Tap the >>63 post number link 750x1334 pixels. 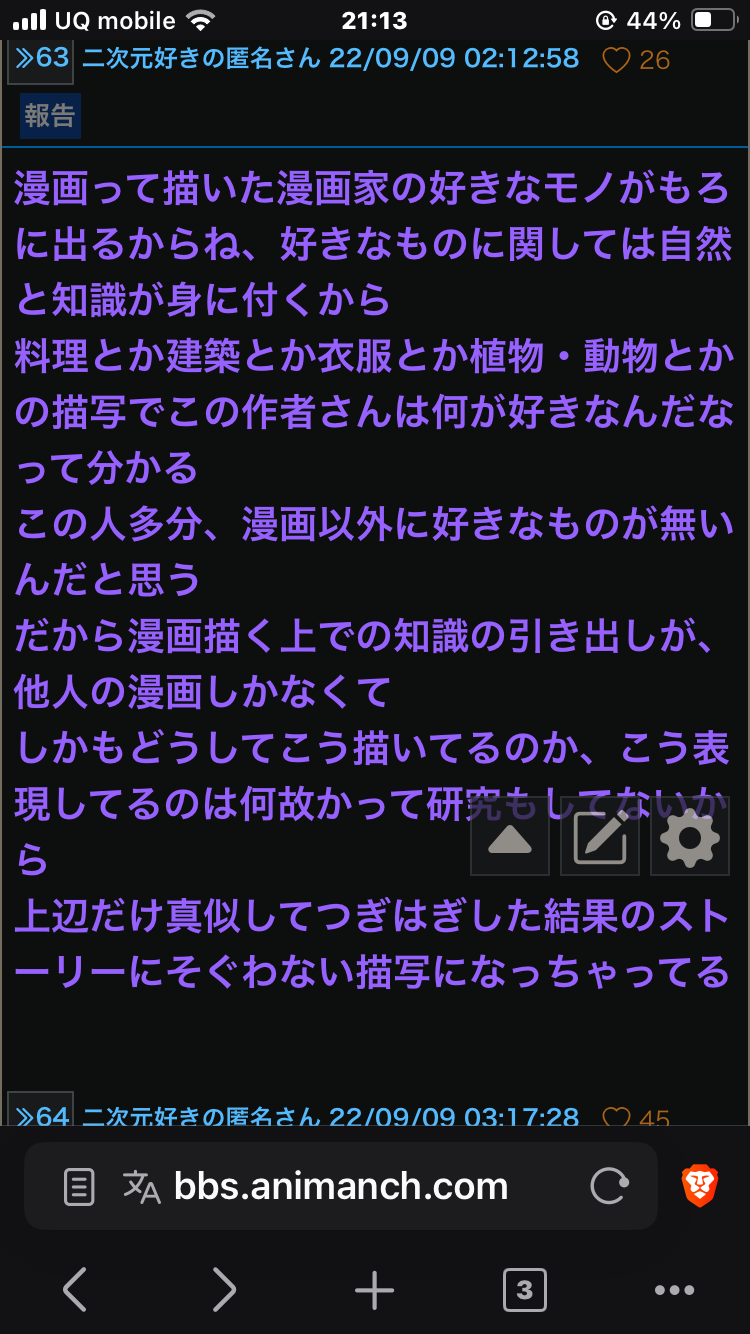tap(40, 59)
